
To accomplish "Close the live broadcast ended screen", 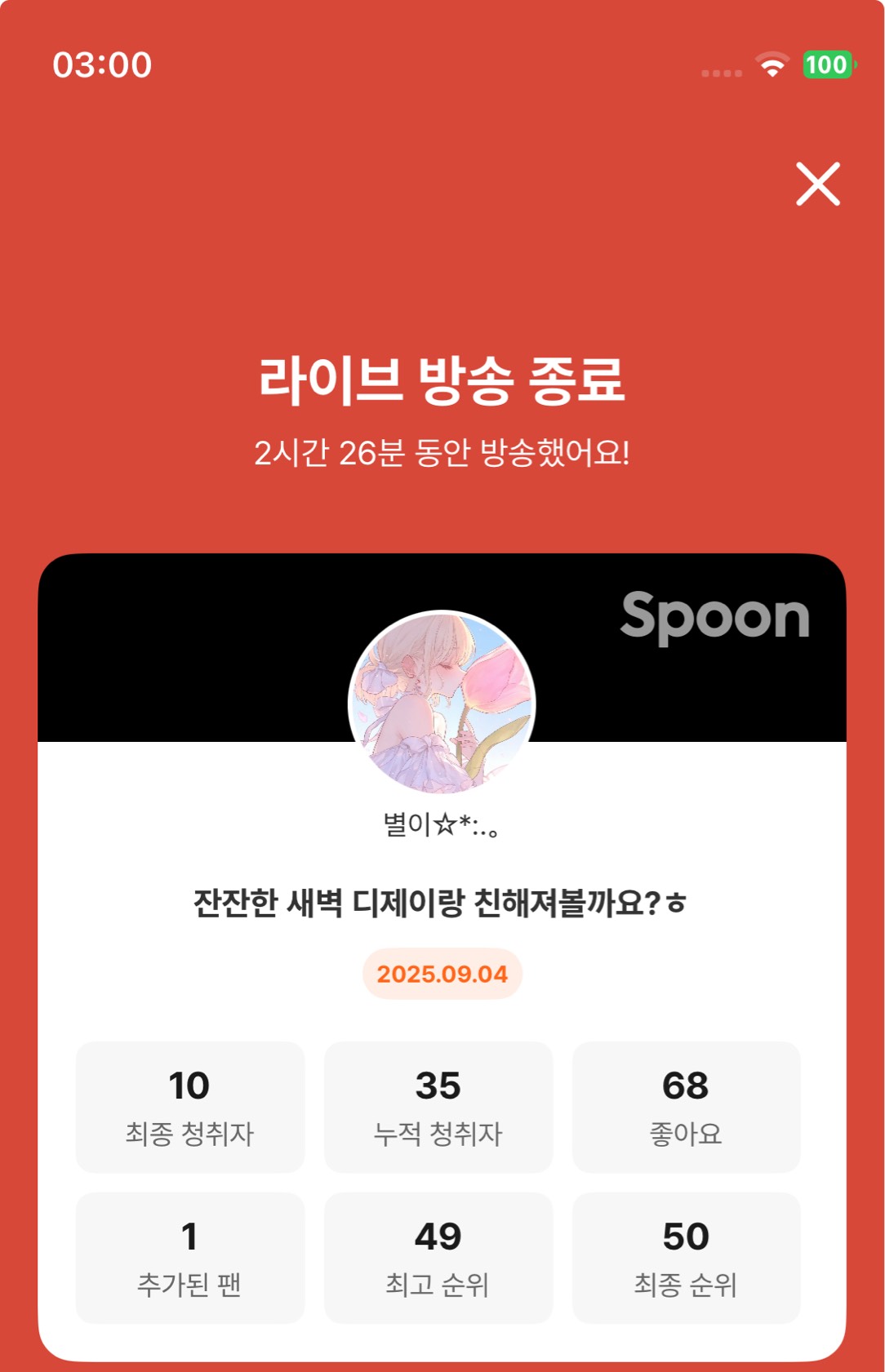I will click(817, 184).
